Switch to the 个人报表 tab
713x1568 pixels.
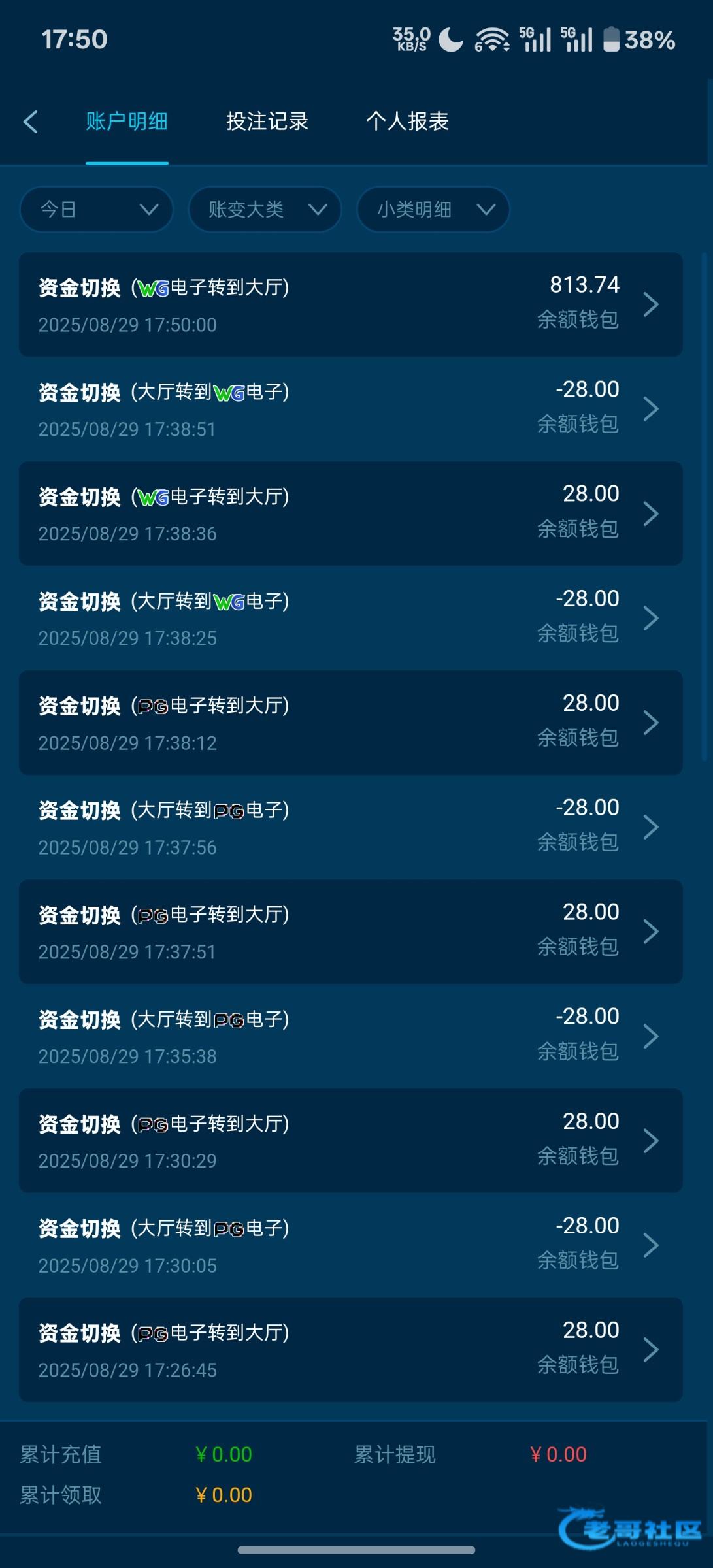point(407,122)
